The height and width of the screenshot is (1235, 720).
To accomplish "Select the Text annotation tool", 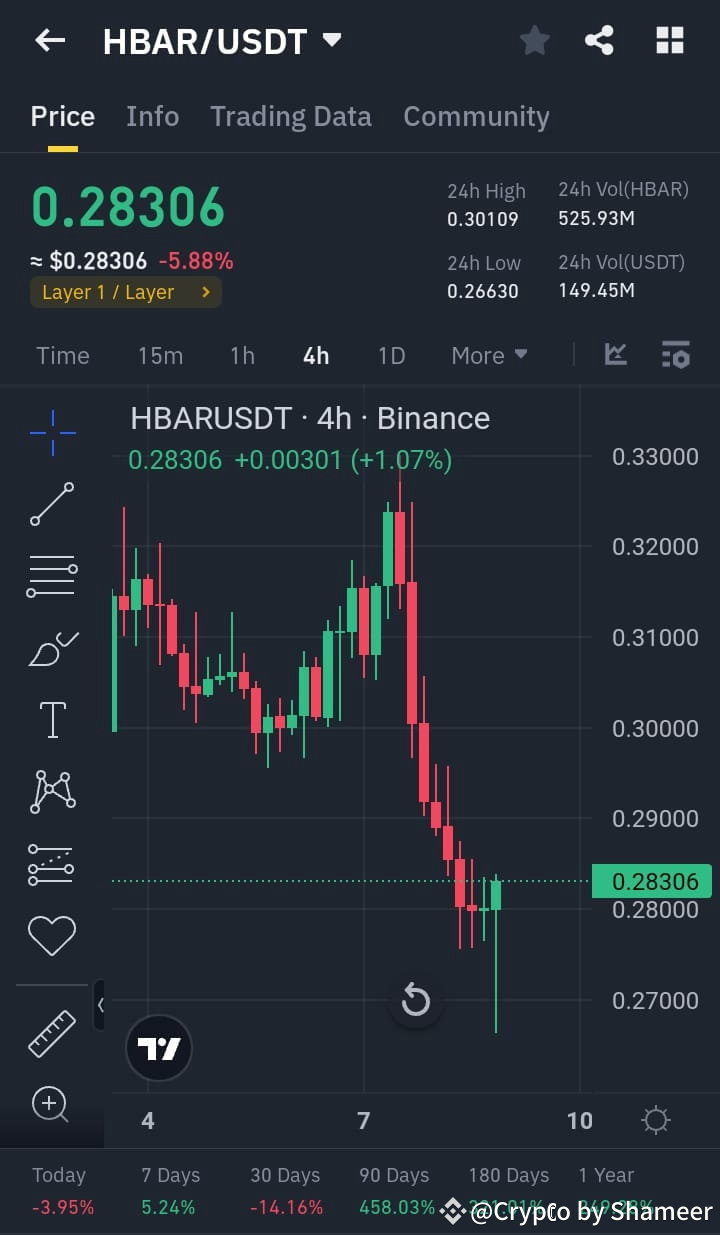I will (x=52, y=719).
